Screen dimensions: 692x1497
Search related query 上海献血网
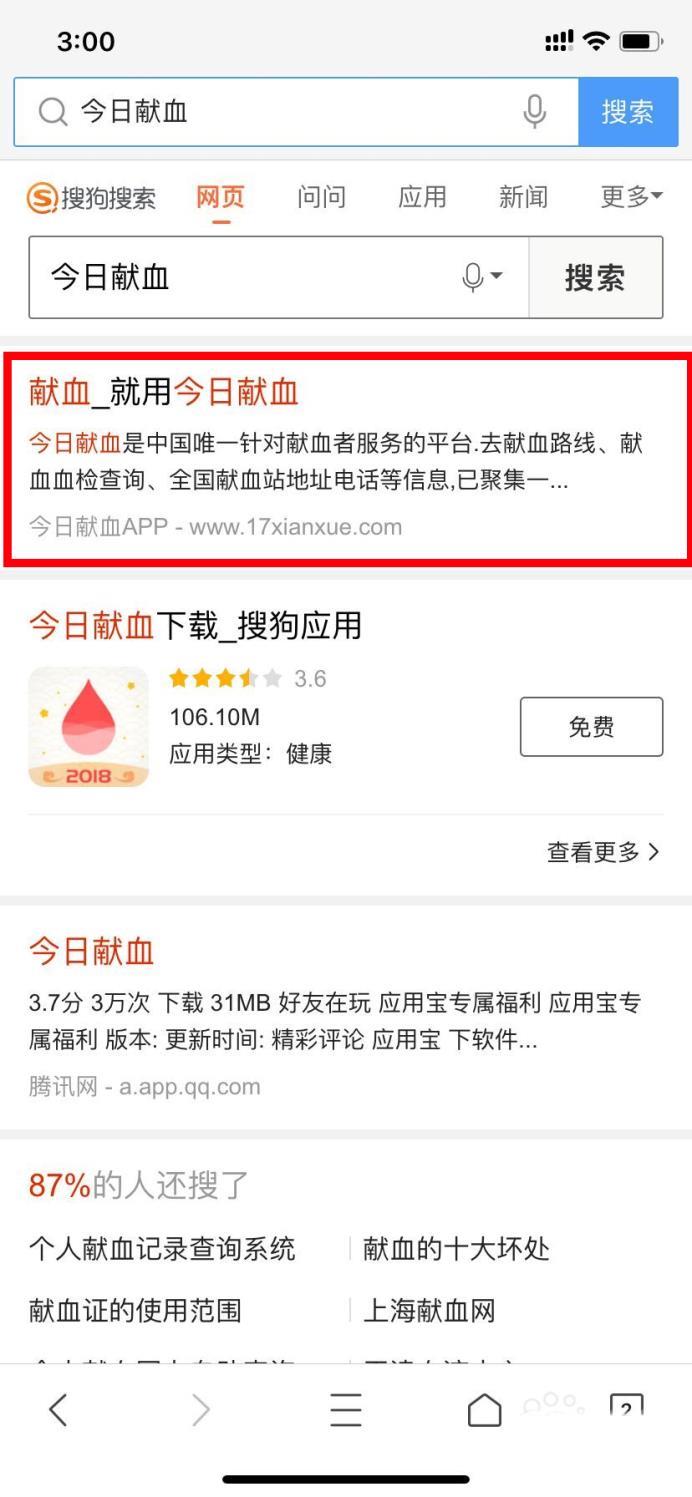pyautogui.click(x=429, y=1311)
